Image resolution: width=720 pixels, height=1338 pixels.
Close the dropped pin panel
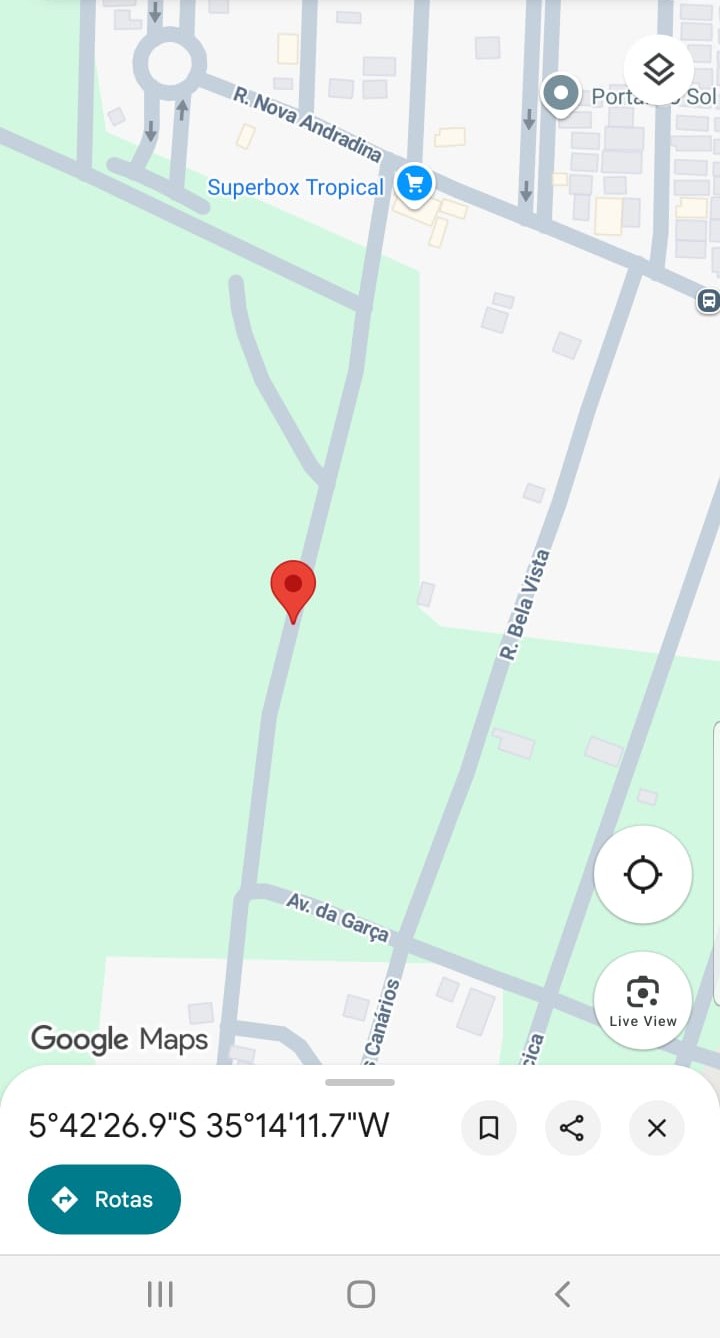[x=656, y=1128]
